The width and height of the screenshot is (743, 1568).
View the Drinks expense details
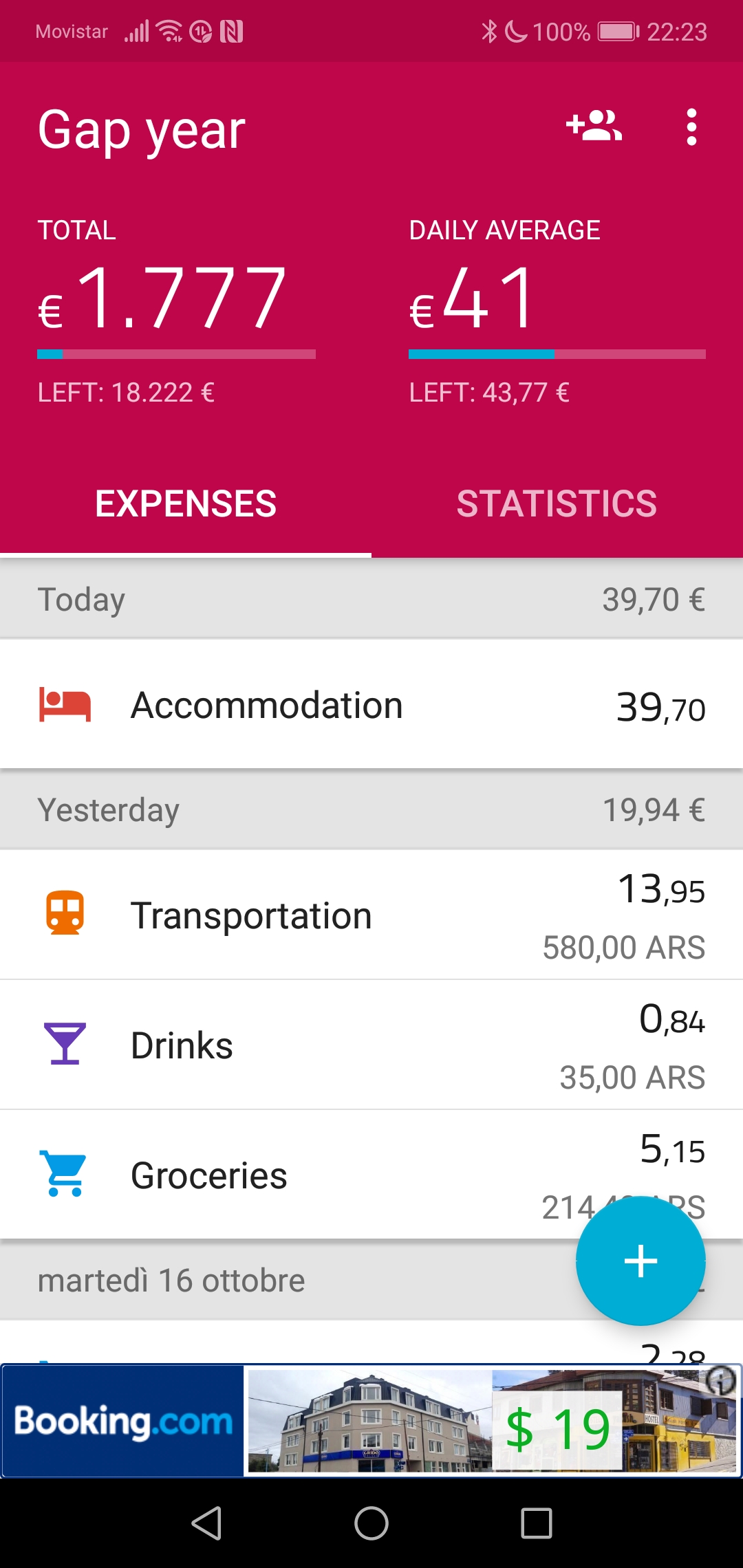tap(371, 1045)
